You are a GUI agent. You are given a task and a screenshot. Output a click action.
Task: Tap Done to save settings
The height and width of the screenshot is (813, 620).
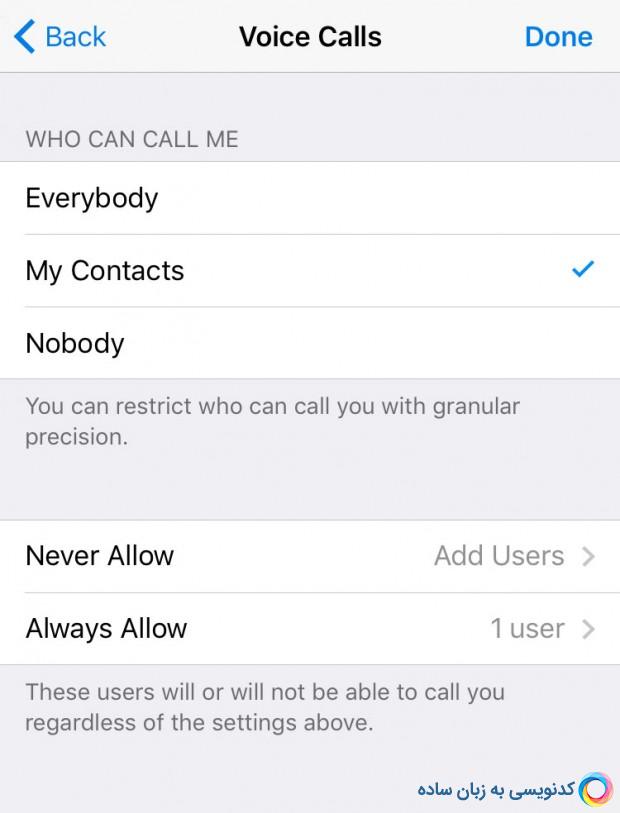click(x=558, y=37)
